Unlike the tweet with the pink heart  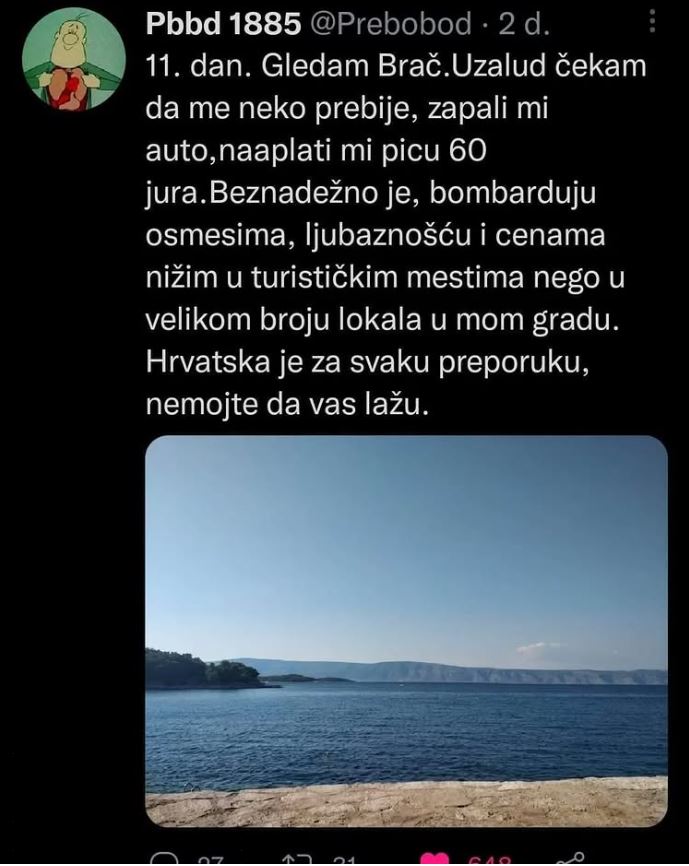[x=434, y=859]
